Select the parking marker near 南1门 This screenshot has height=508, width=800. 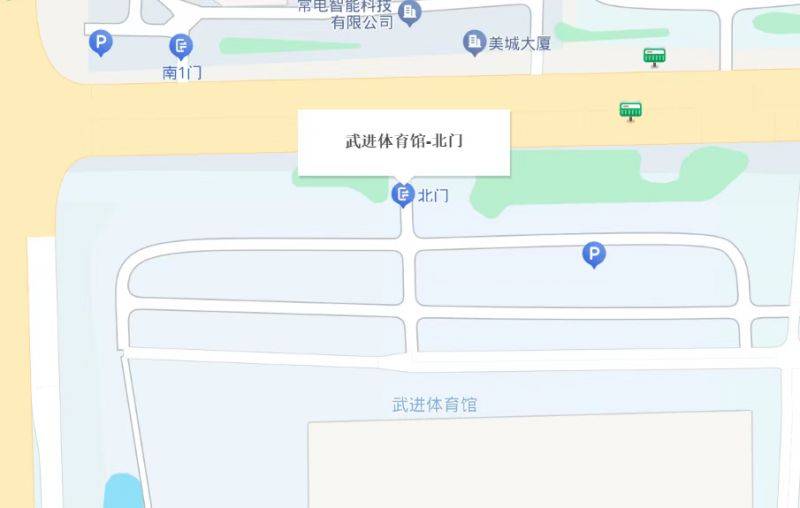(x=101, y=43)
